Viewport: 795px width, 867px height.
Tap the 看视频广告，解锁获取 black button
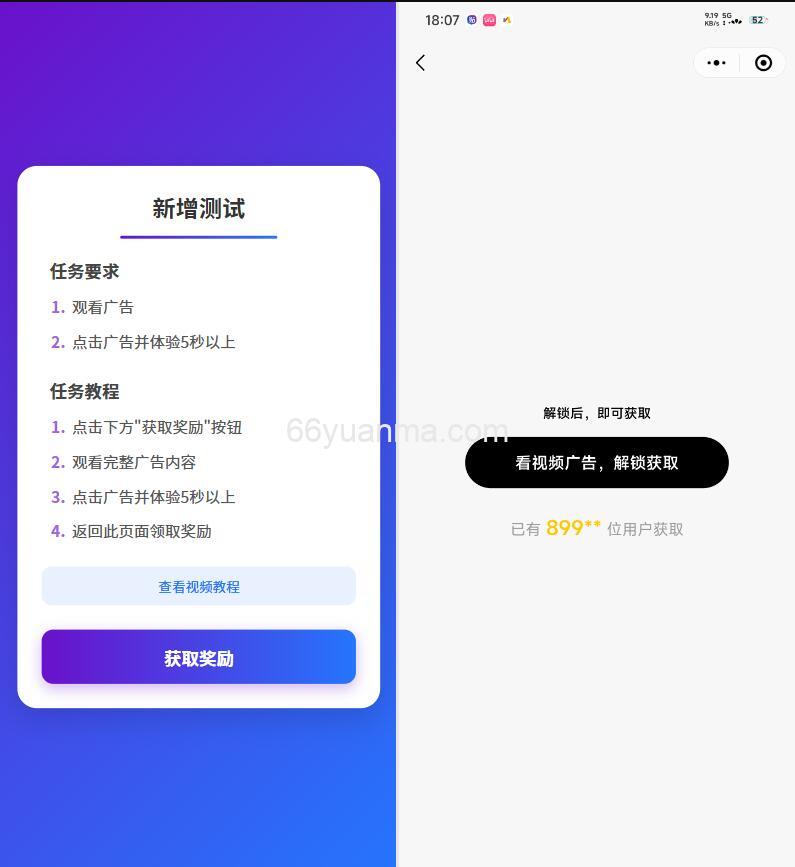(x=596, y=462)
